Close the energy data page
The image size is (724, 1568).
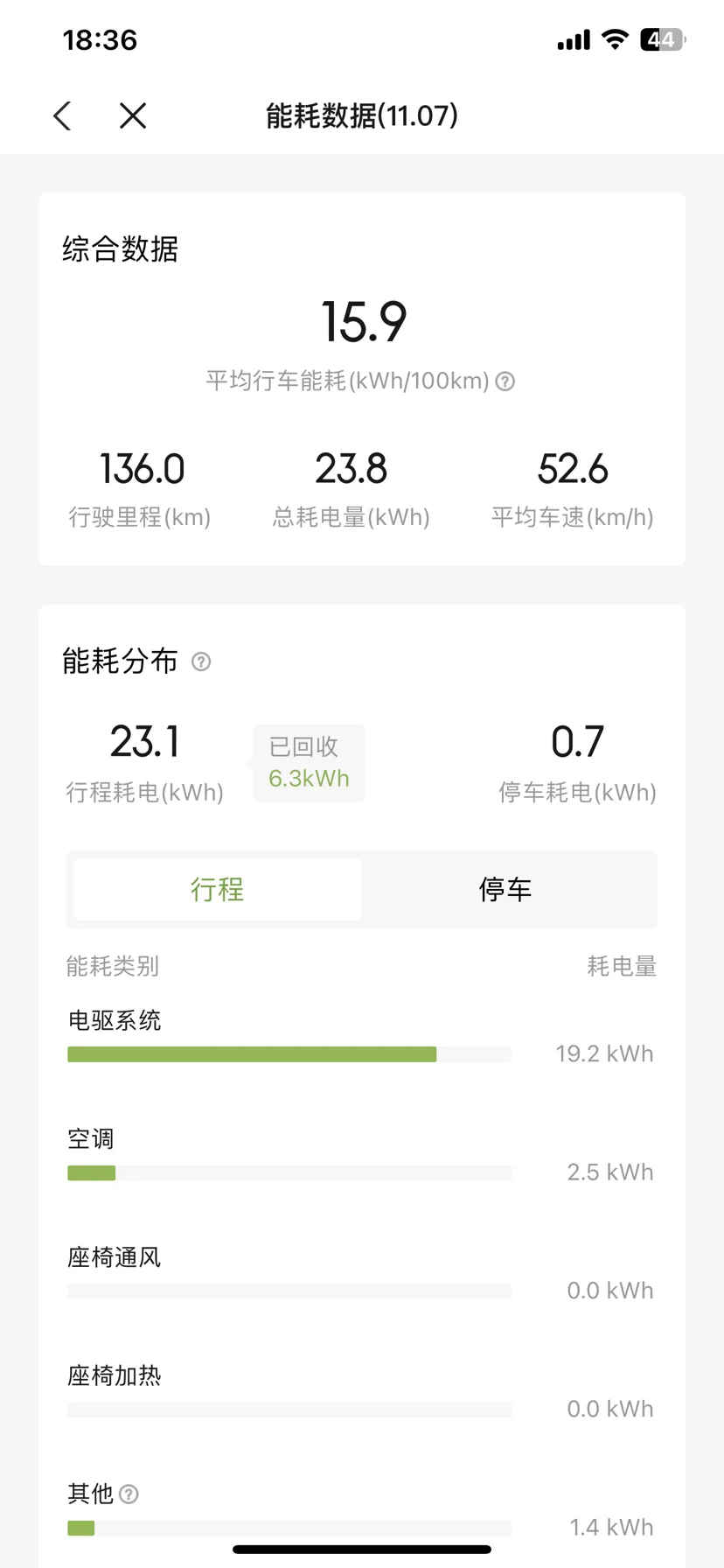coord(133,115)
